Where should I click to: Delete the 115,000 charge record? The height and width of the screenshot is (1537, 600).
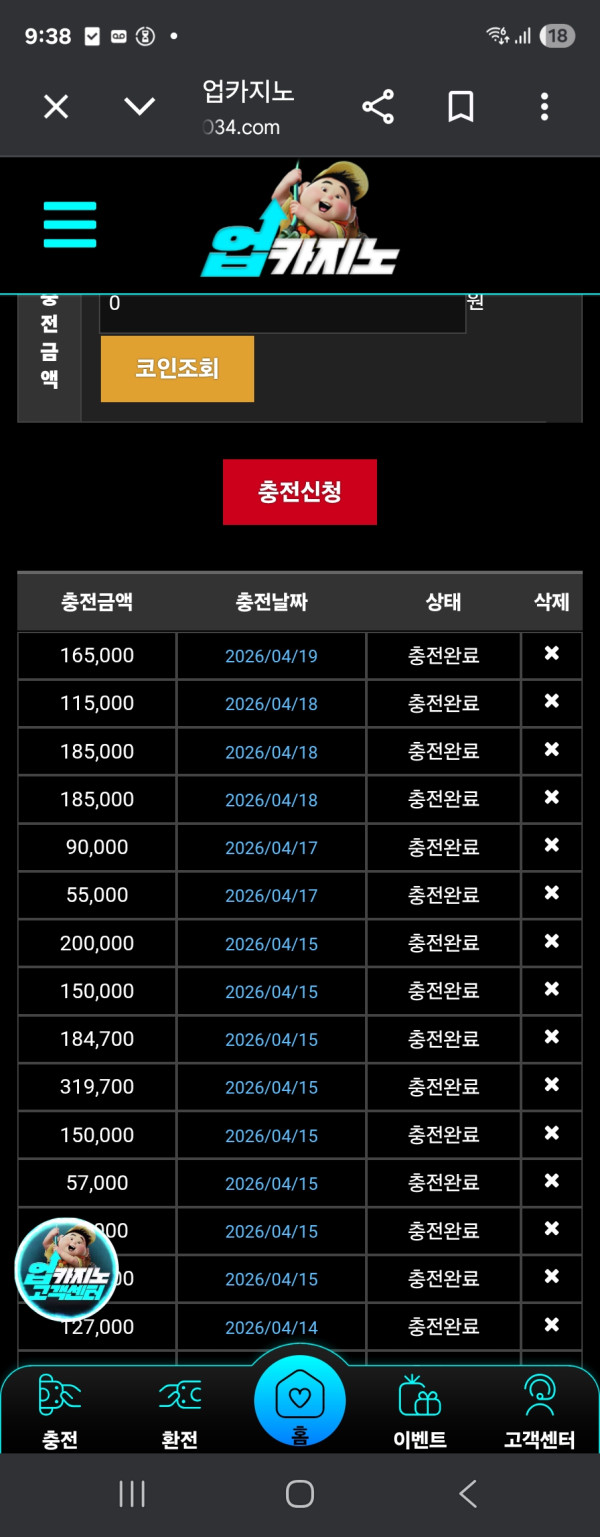tap(551, 702)
